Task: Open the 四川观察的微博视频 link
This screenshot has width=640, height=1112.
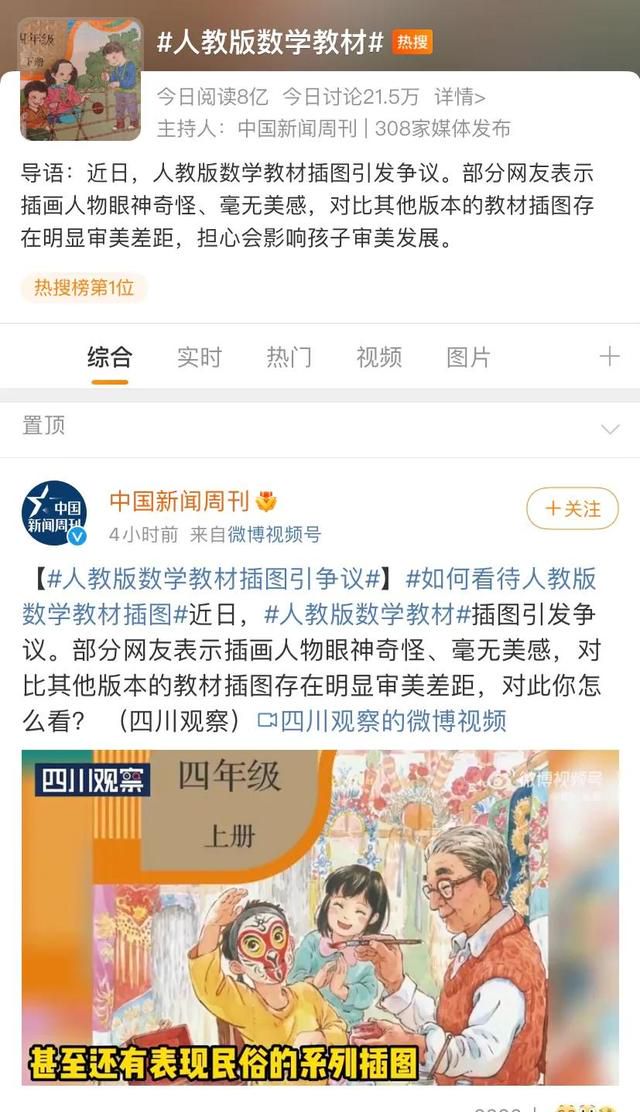Action: (382, 721)
